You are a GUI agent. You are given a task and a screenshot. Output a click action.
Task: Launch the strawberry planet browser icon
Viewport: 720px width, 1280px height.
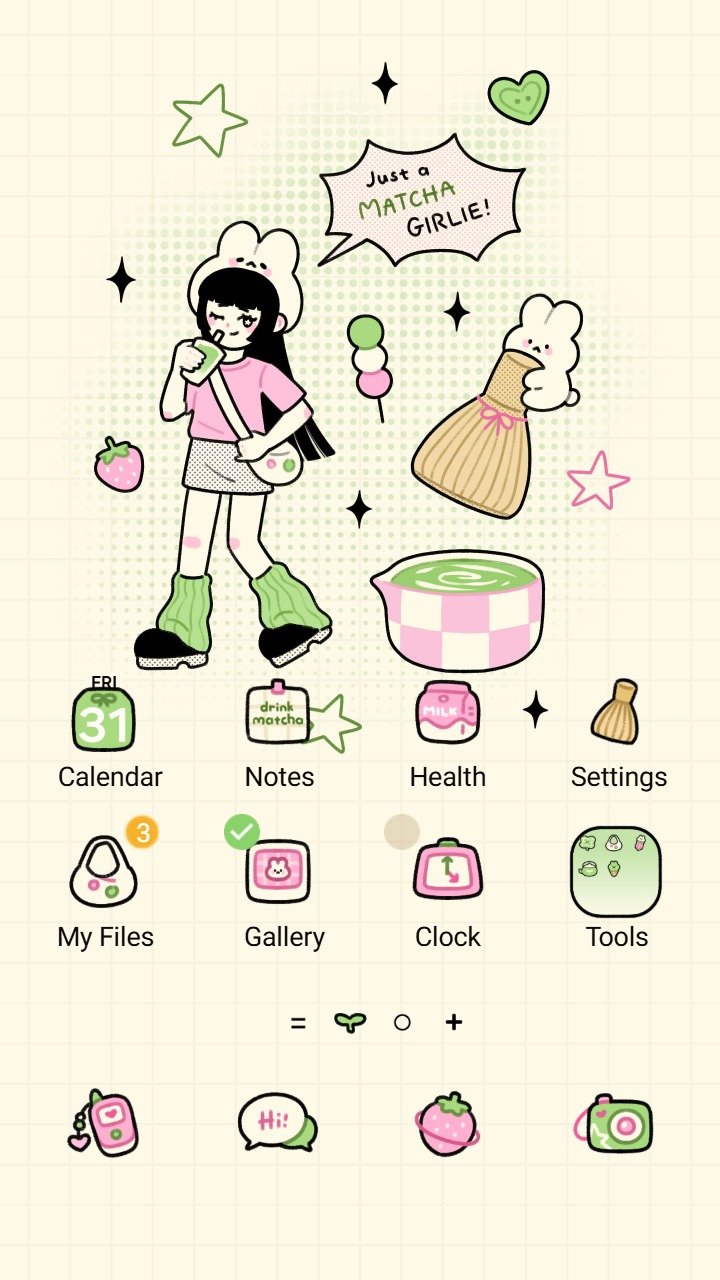[x=447, y=1124]
